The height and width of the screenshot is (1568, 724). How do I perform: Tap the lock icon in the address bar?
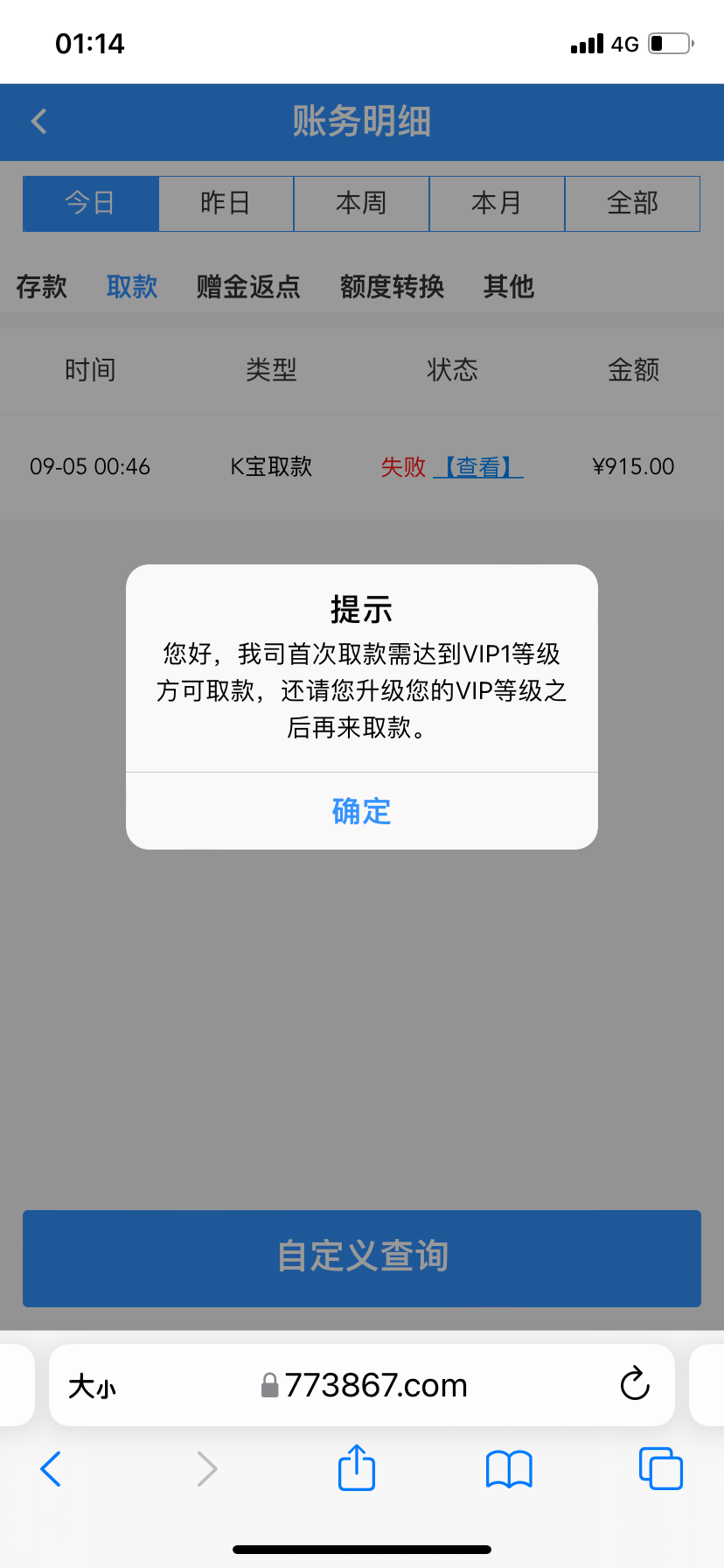[x=270, y=1385]
